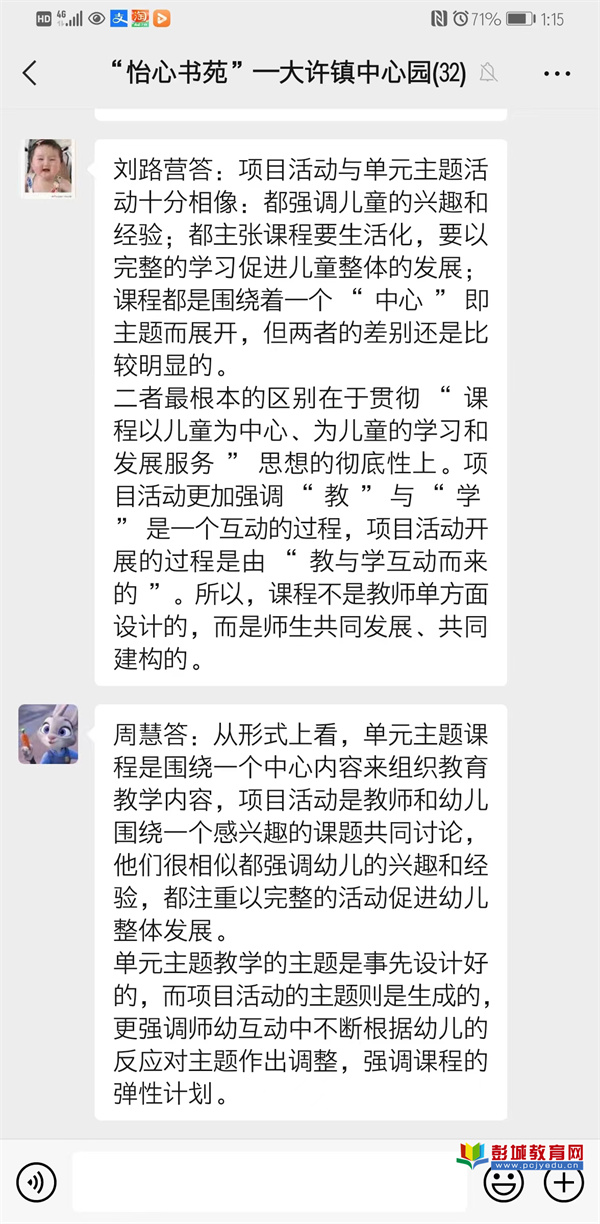
Task: Go back from the group chat
Action: pyautogui.click(x=29, y=73)
